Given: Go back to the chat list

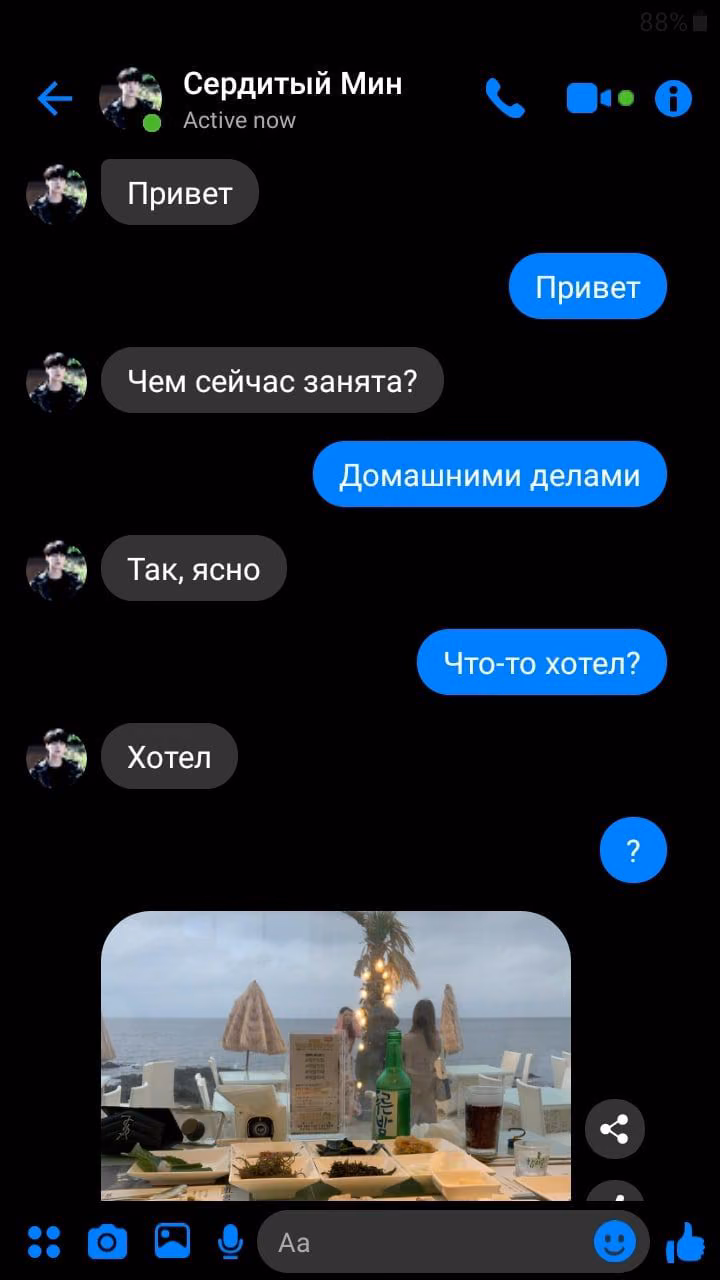Looking at the screenshot, I should tap(54, 98).
